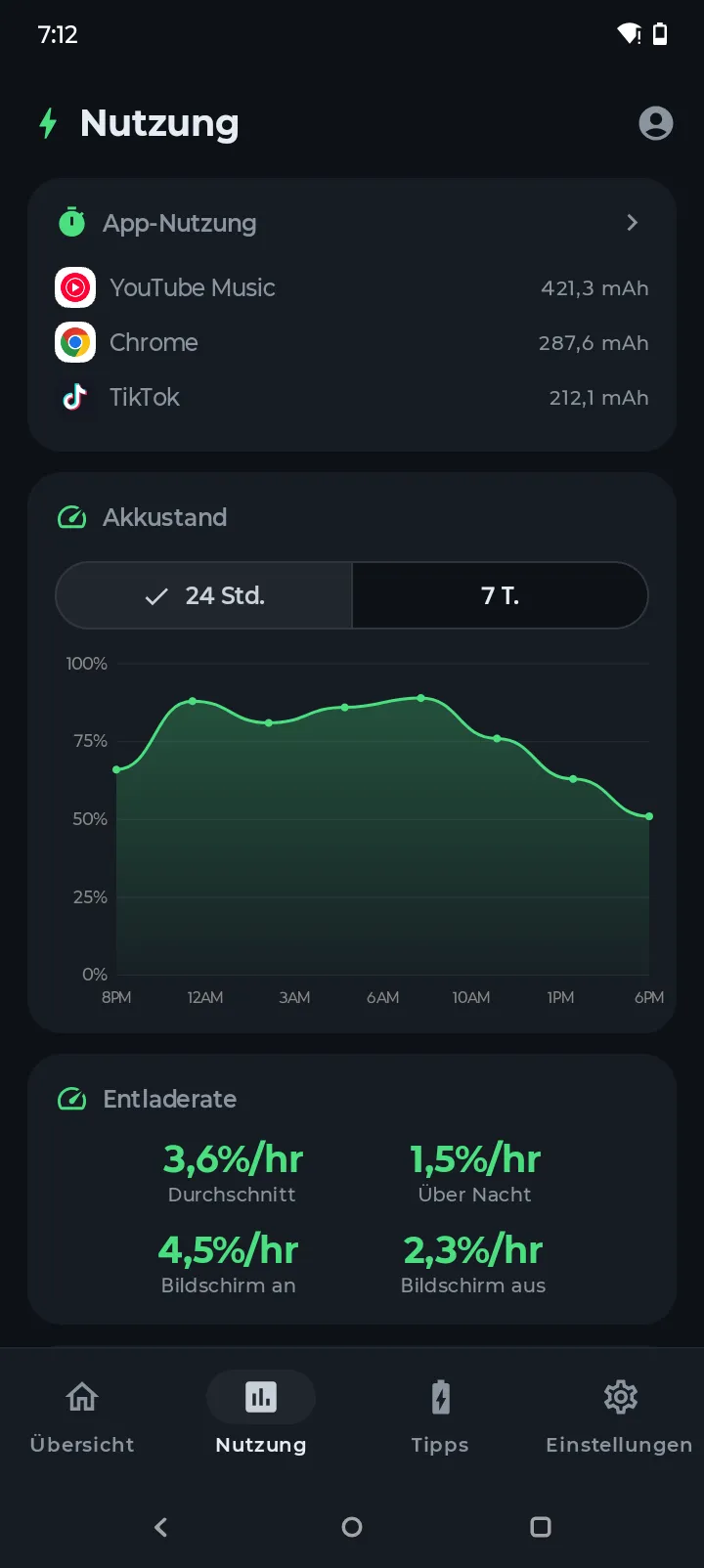This screenshot has height=1568, width=704.
Task: Open the Übersicht tab
Action: coord(81,1417)
